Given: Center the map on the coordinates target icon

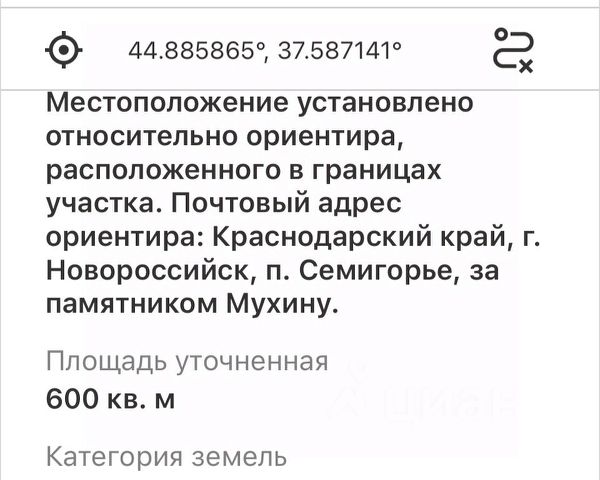Looking at the screenshot, I should (x=64, y=49).
